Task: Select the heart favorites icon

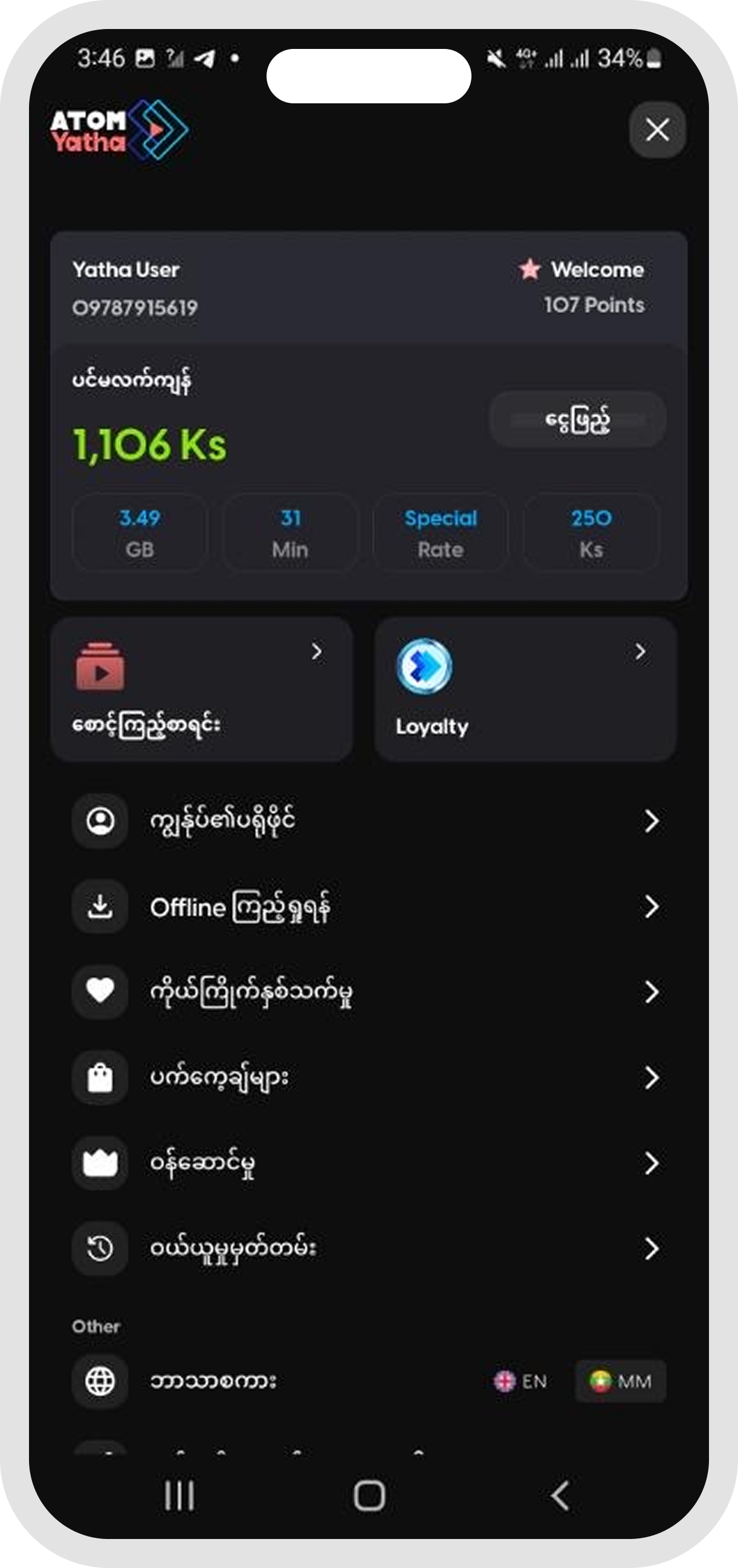Action: pyautogui.click(x=99, y=991)
